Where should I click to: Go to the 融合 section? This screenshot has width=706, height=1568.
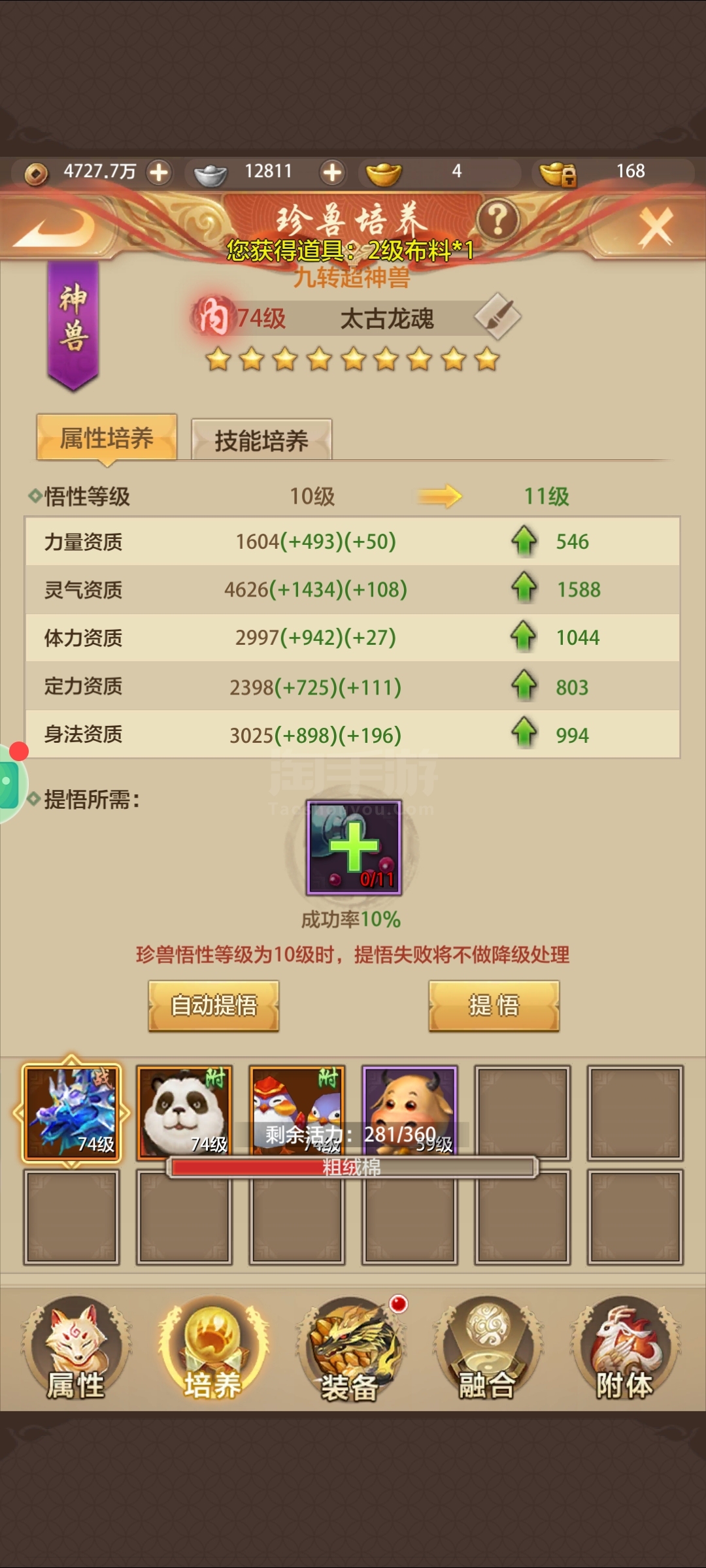click(x=487, y=1350)
